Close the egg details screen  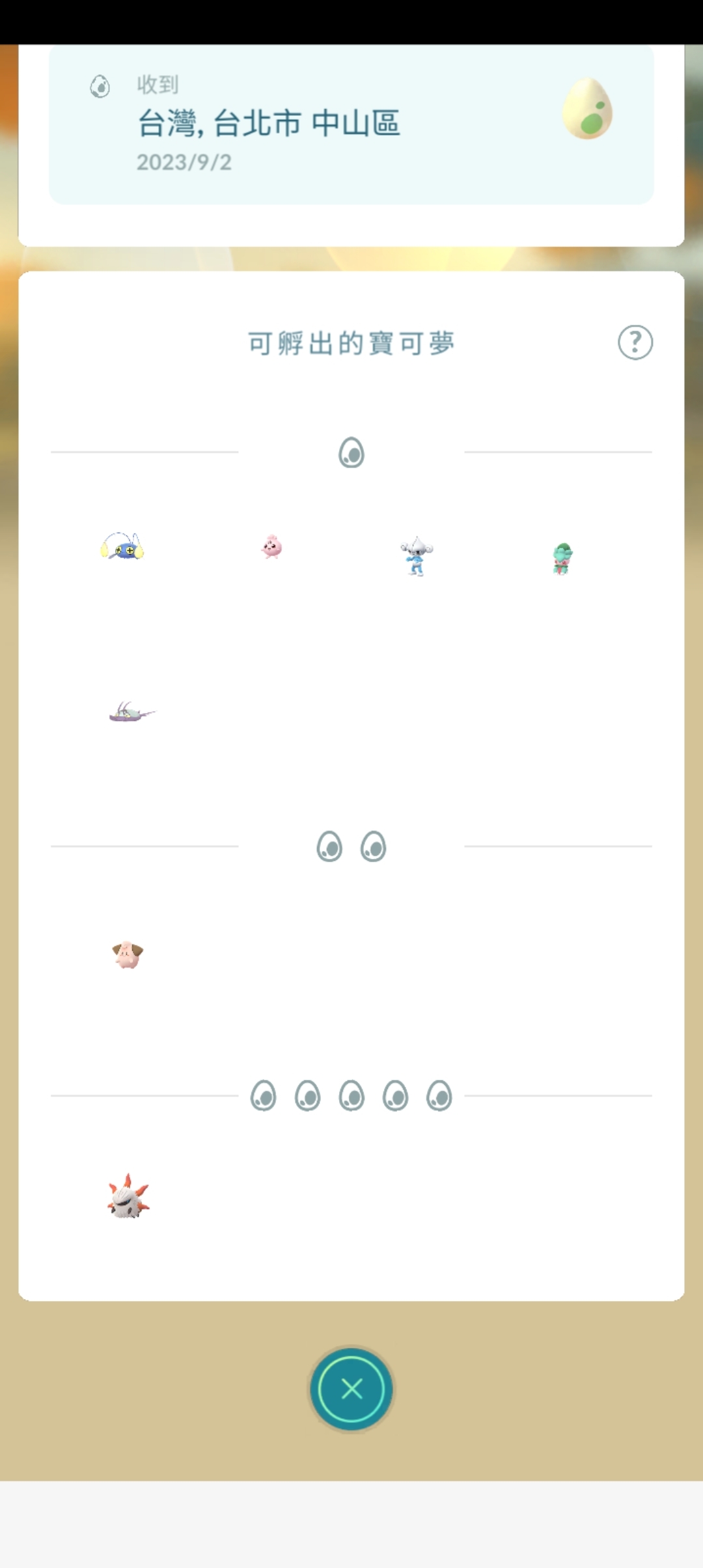pos(351,1389)
